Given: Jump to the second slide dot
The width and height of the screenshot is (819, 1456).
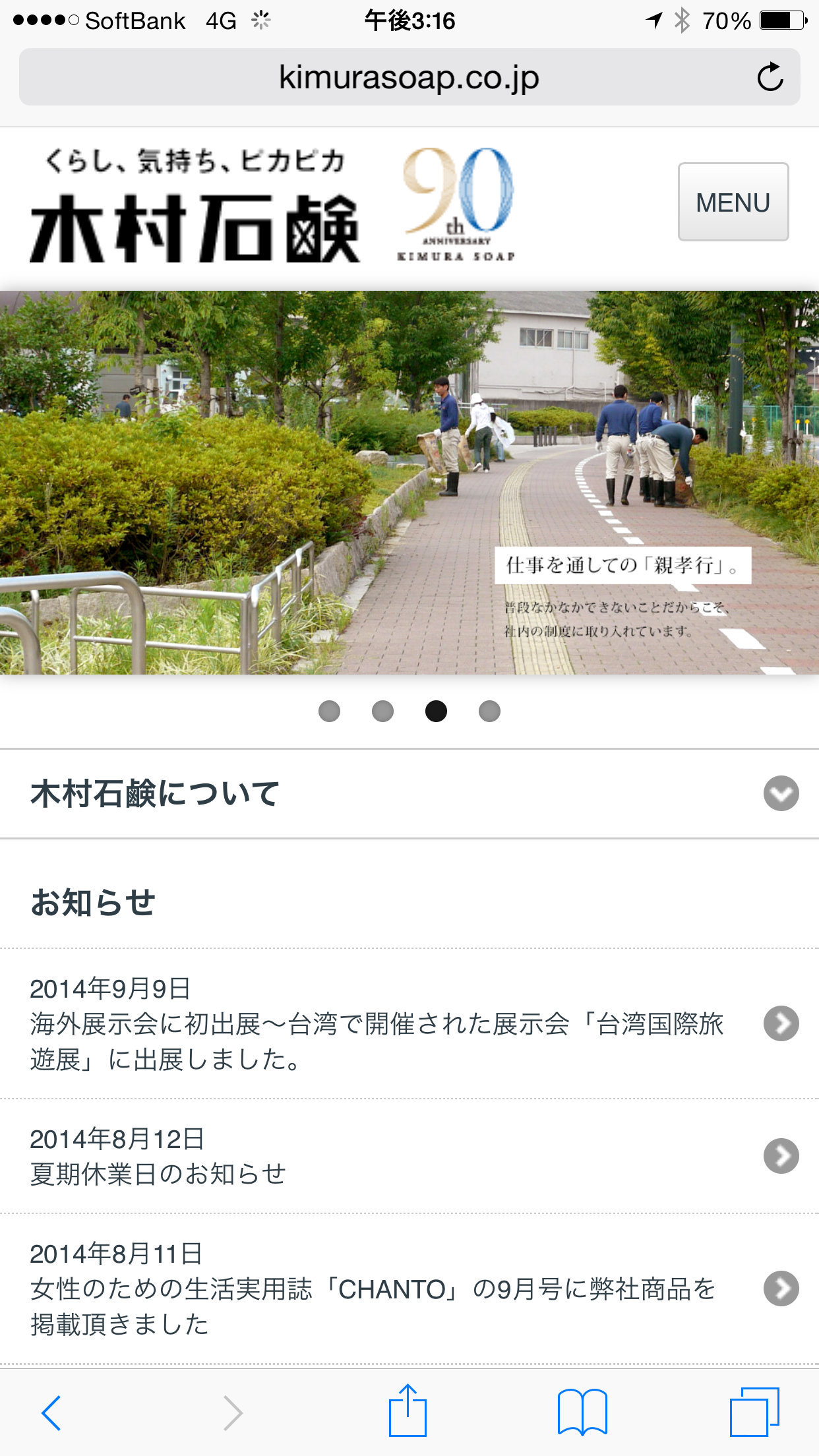Looking at the screenshot, I should click(x=382, y=711).
